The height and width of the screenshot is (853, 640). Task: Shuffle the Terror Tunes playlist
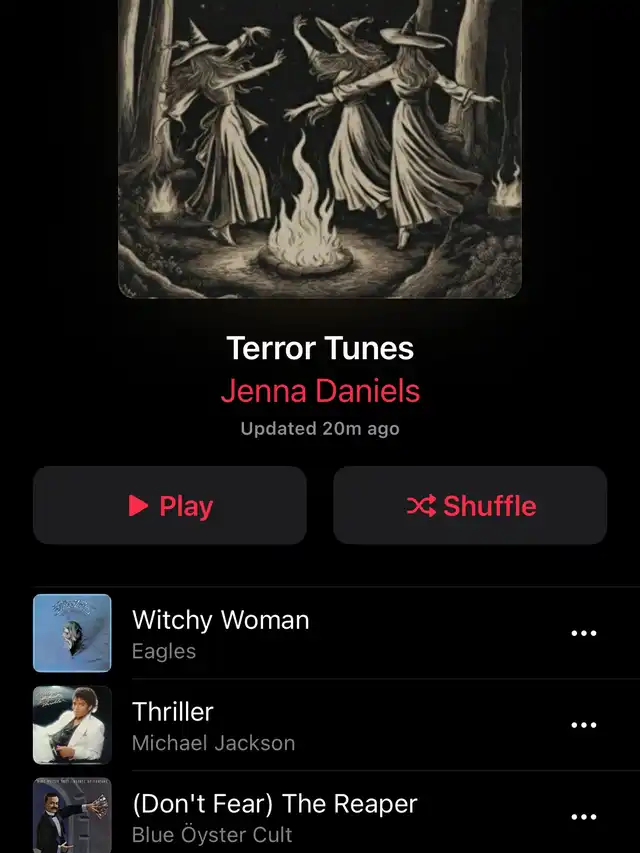470,506
